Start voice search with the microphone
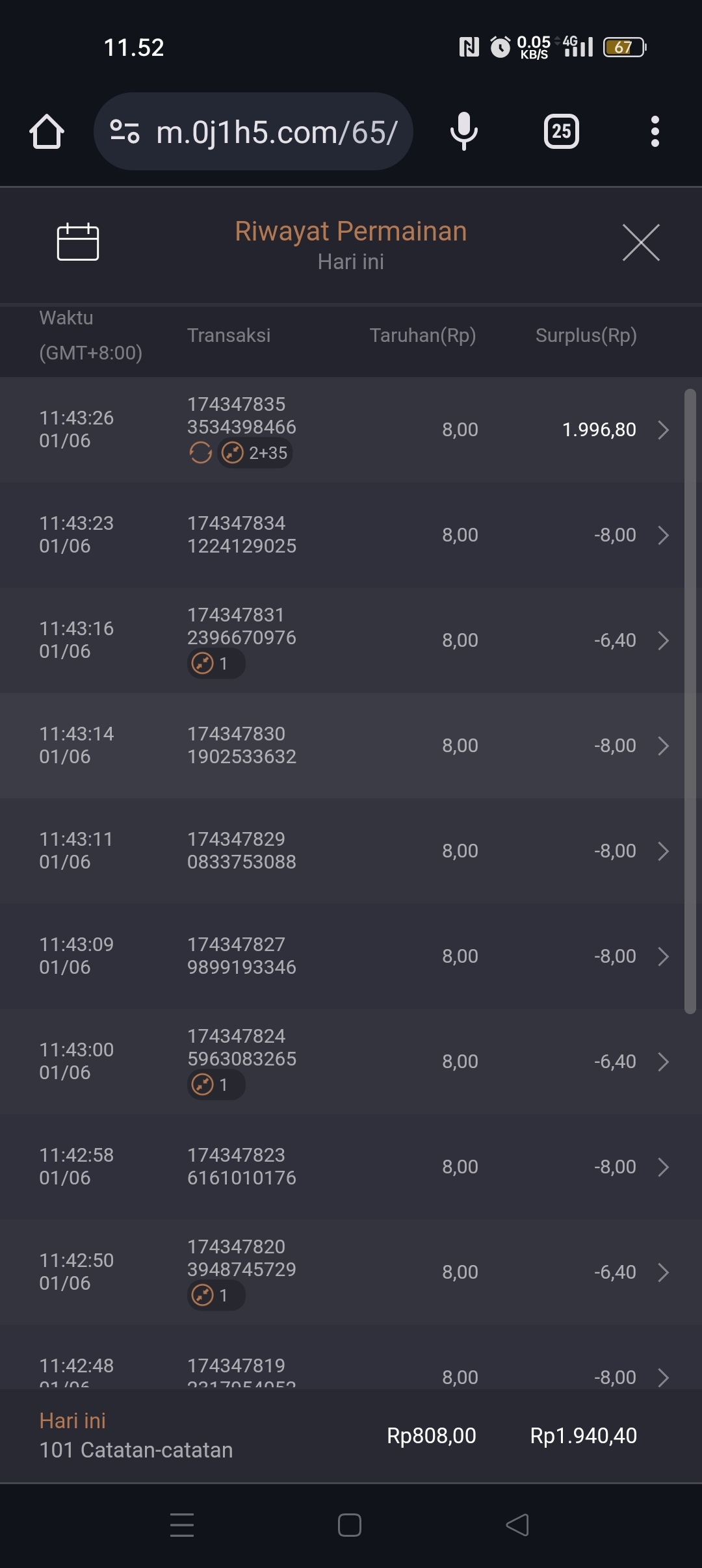This screenshot has height=1568, width=702. [x=463, y=131]
